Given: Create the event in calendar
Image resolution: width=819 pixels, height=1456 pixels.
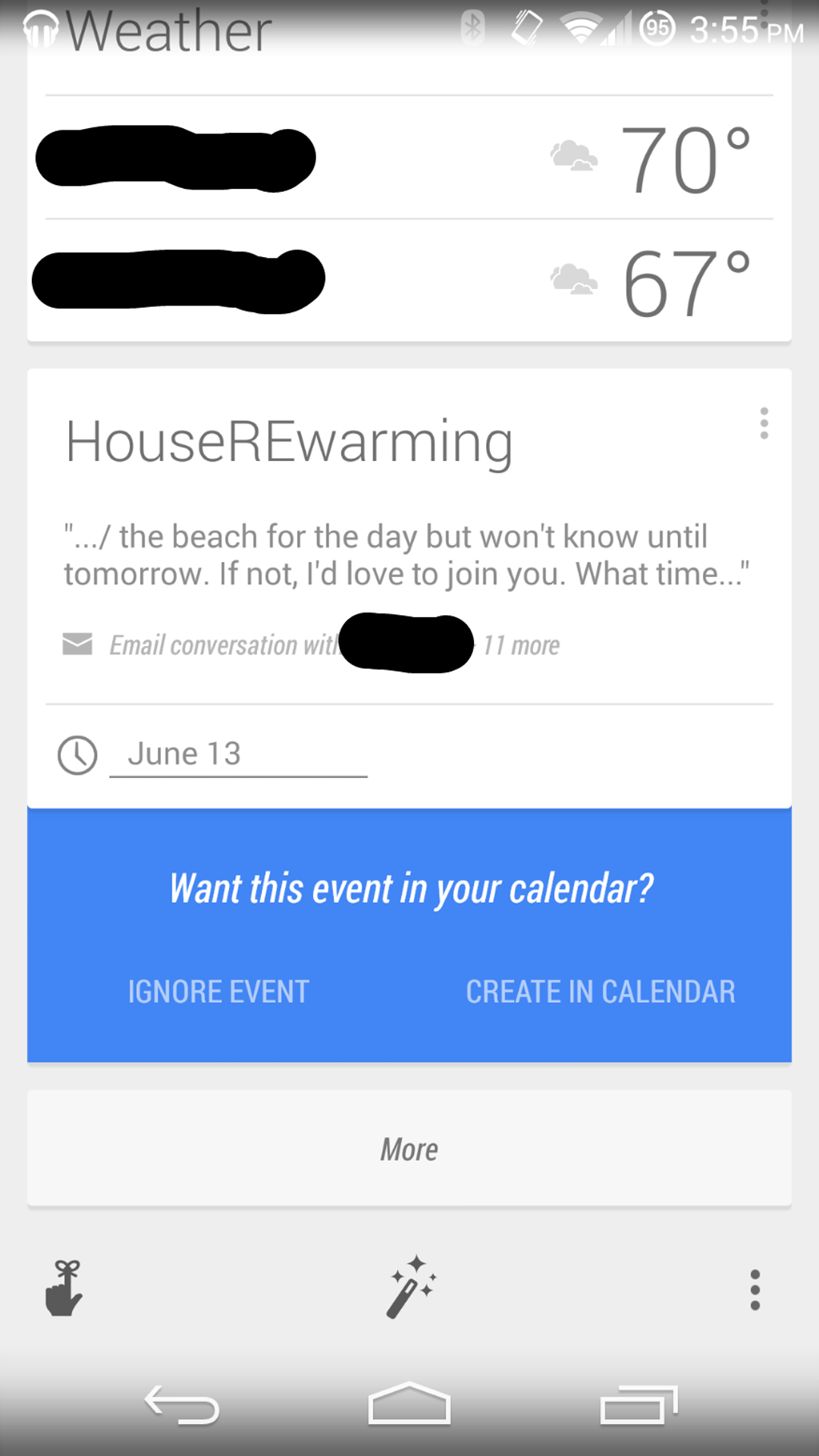Looking at the screenshot, I should click(x=600, y=992).
